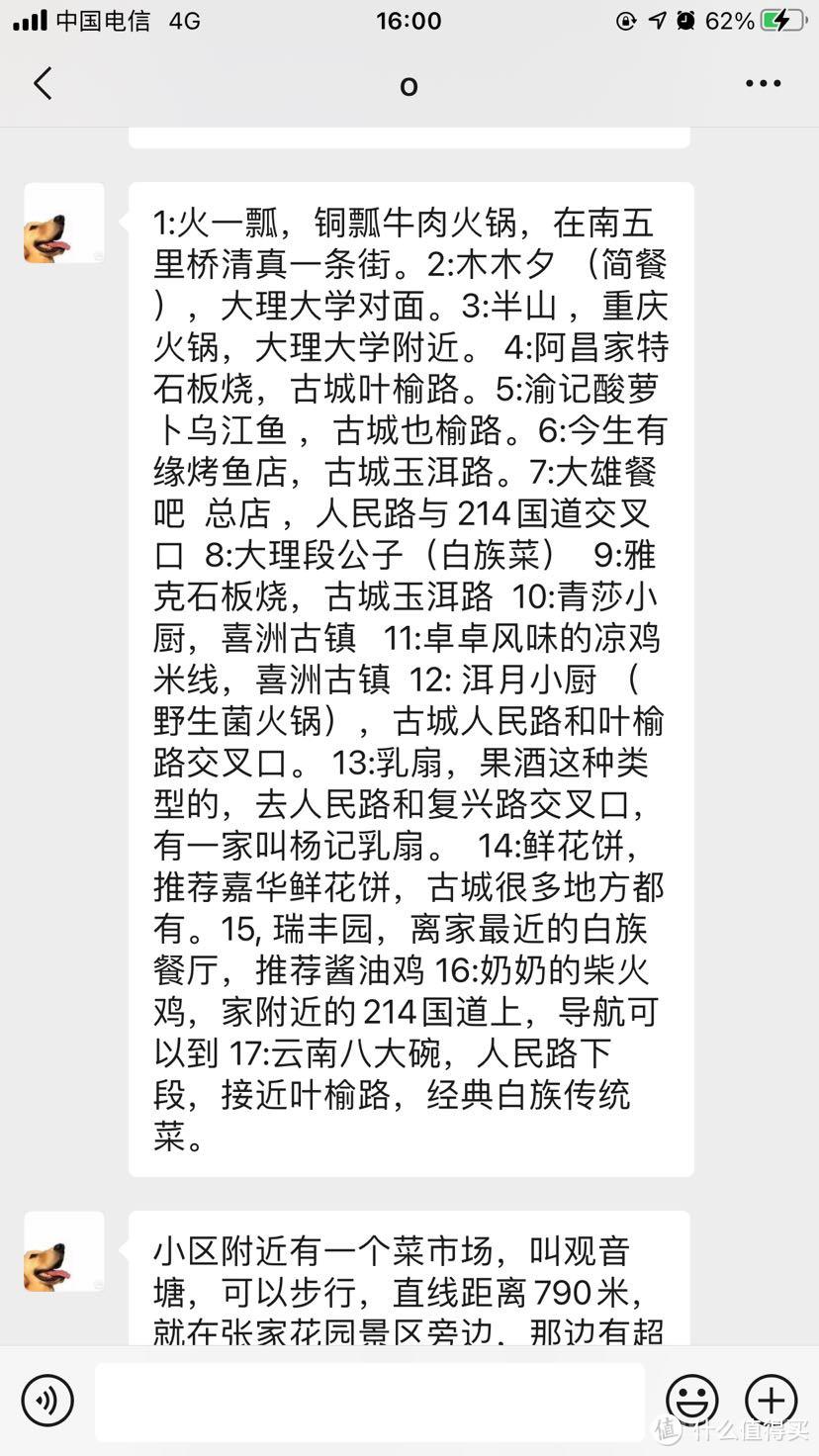Switch to voice message input
Screen dimensions: 819x1456
47,1400
